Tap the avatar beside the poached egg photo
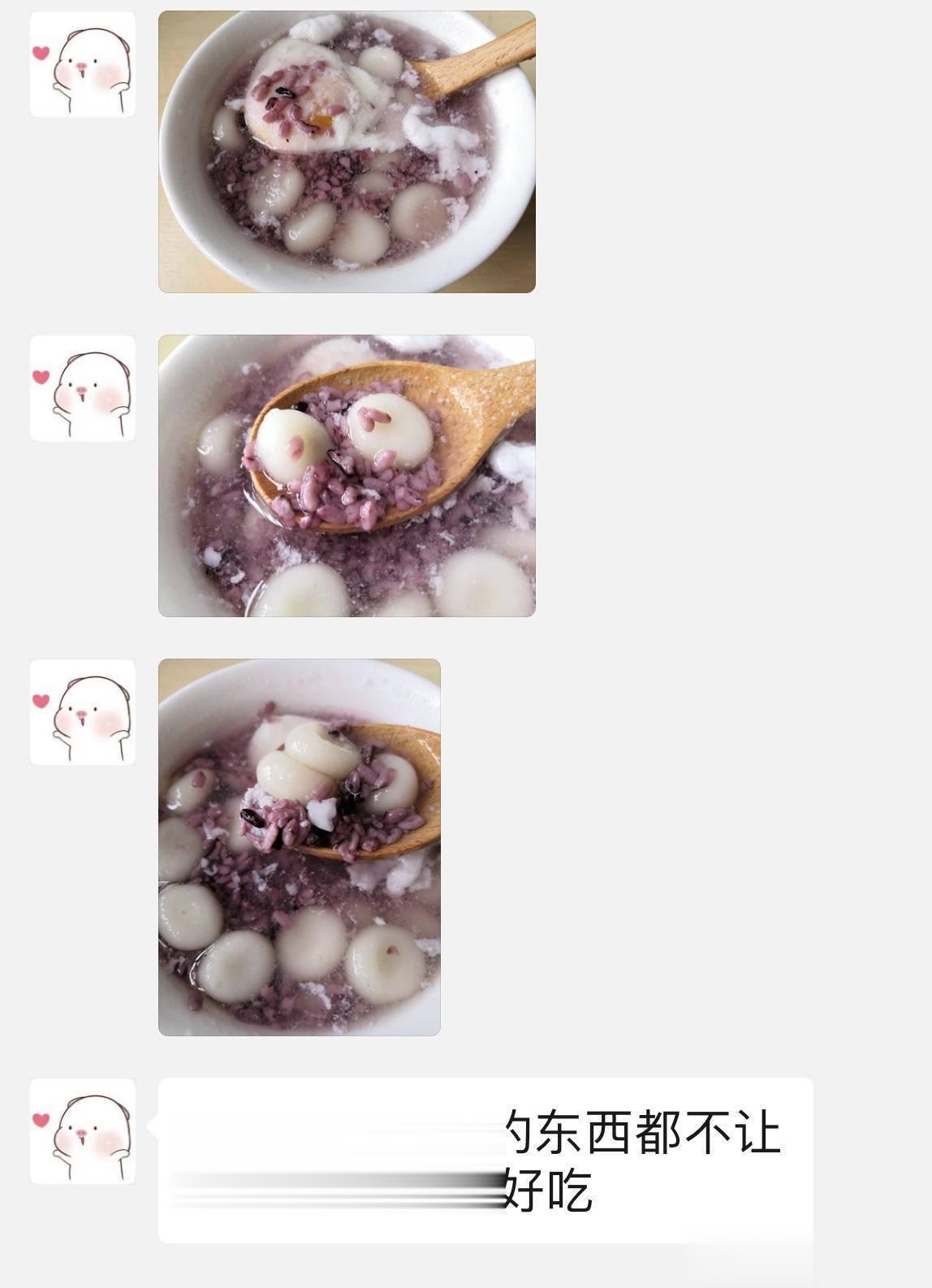932x1288 pixels. point(83,65)
